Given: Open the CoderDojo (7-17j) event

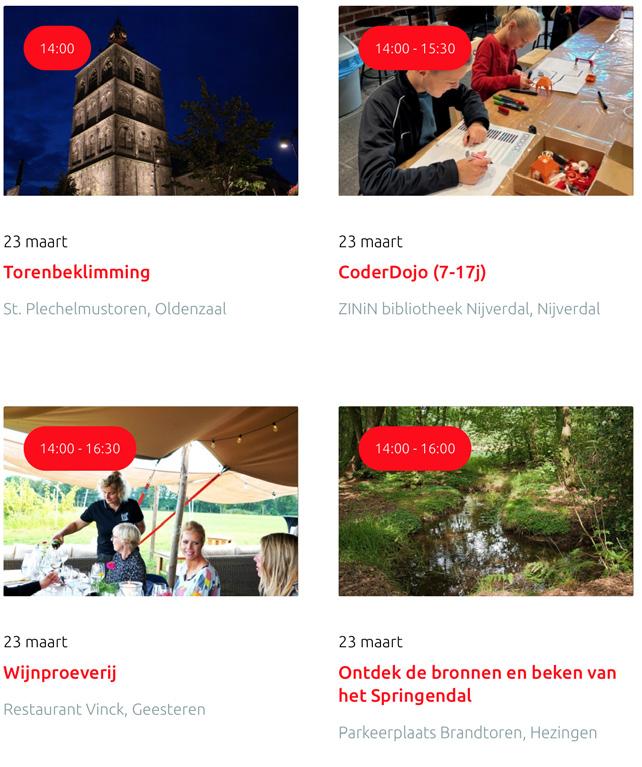Looking at the screenshot, I should pos(412,272).
